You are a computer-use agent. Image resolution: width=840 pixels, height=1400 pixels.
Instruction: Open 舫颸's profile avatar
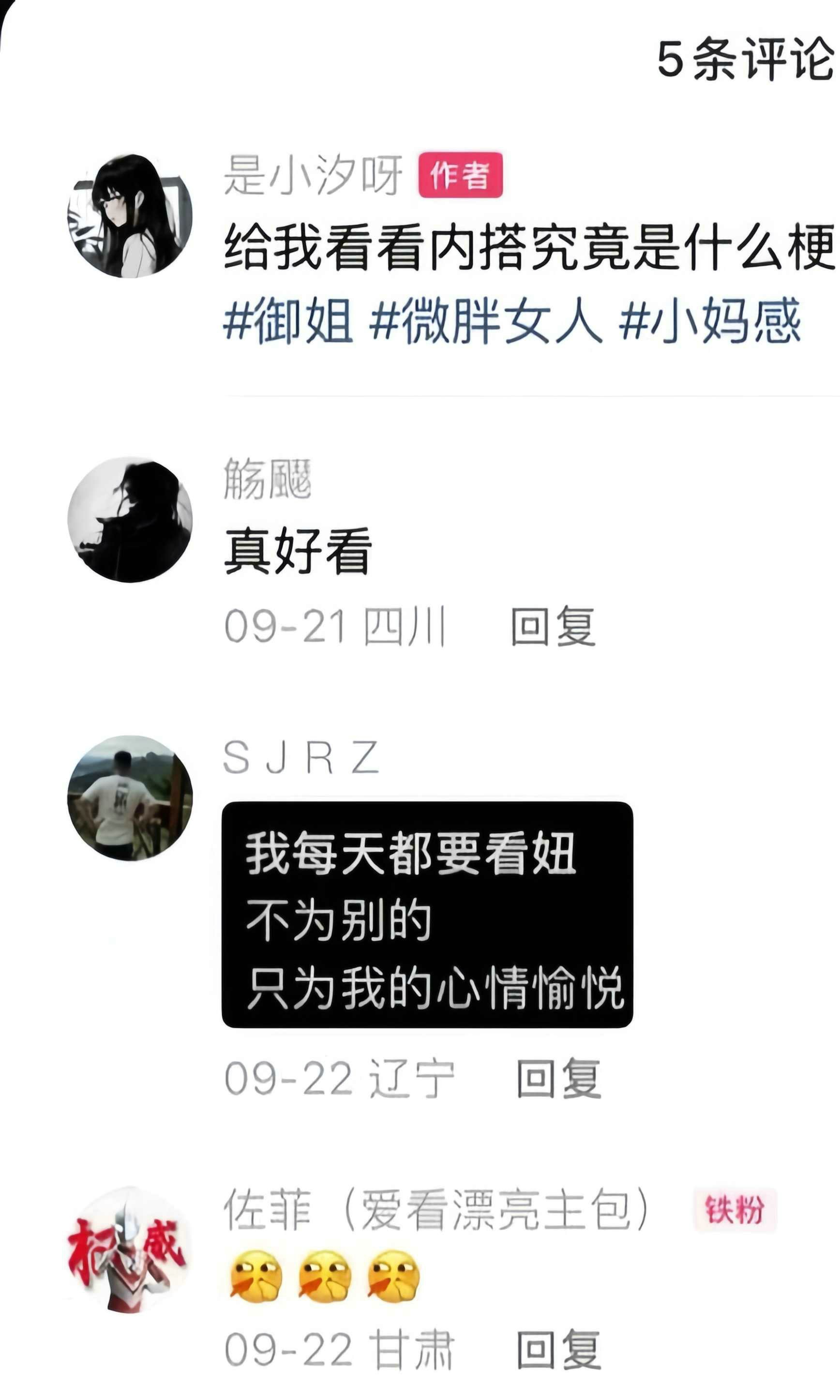(x=130, y=519)
